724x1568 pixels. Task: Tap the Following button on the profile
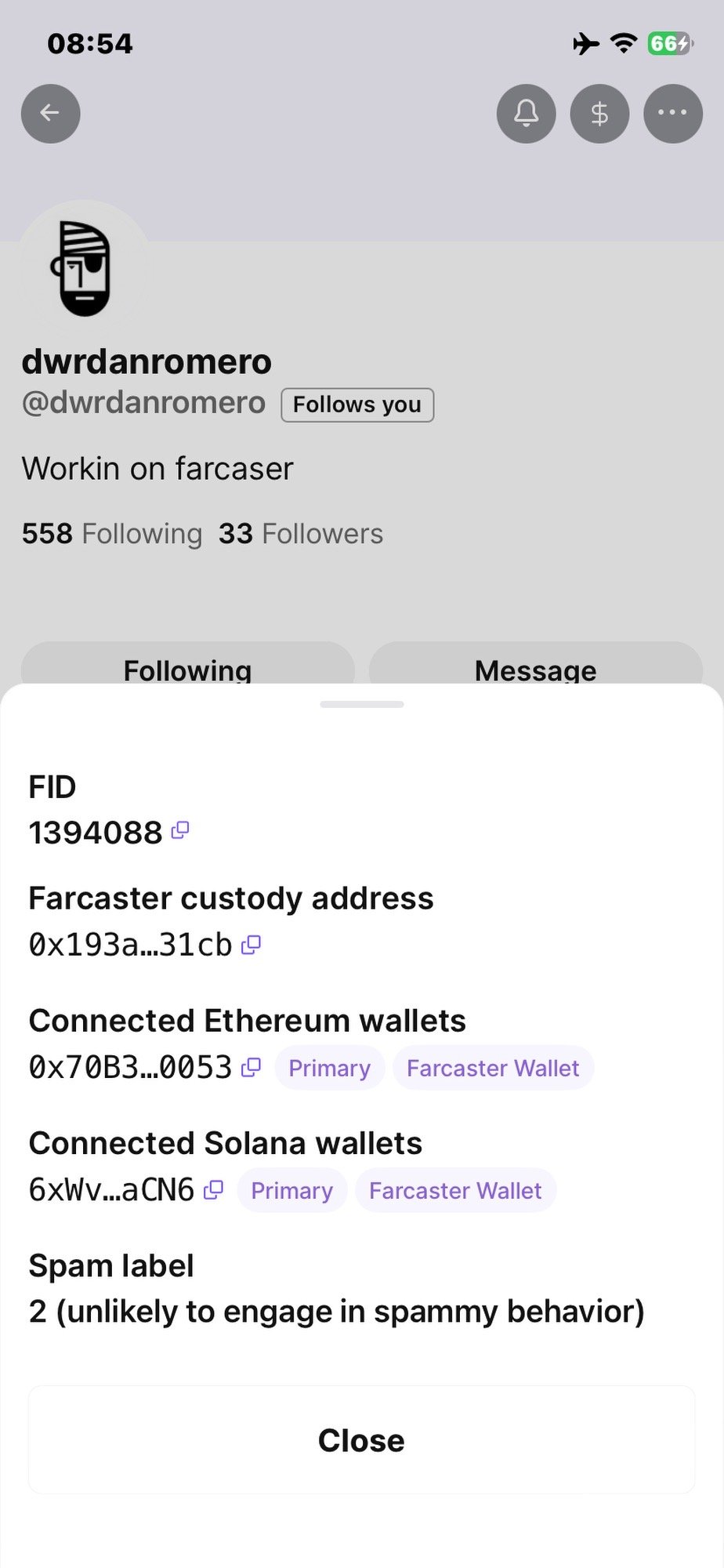[x=187, y=667]
